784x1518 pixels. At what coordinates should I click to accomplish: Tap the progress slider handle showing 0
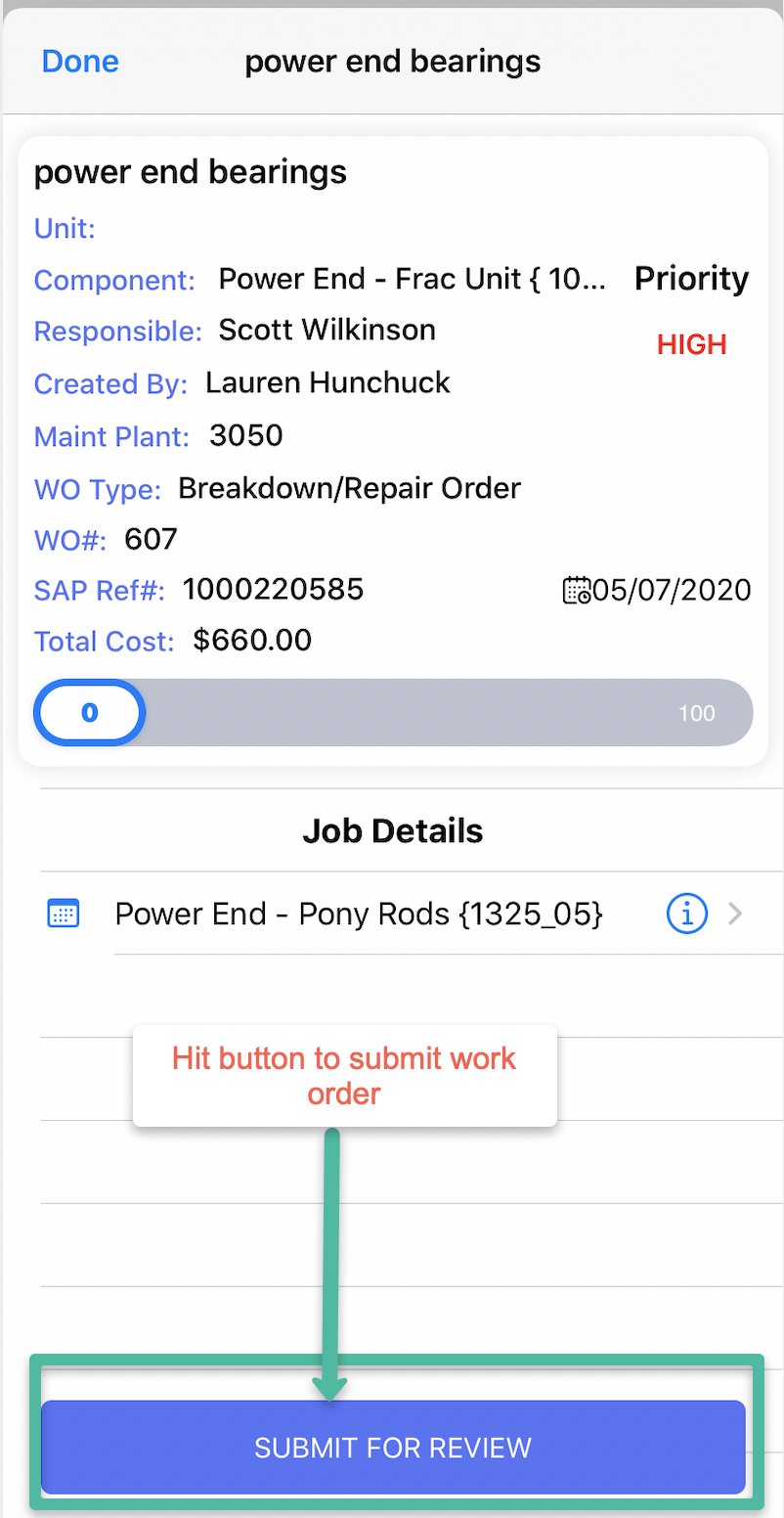click(x=89, y=712)
